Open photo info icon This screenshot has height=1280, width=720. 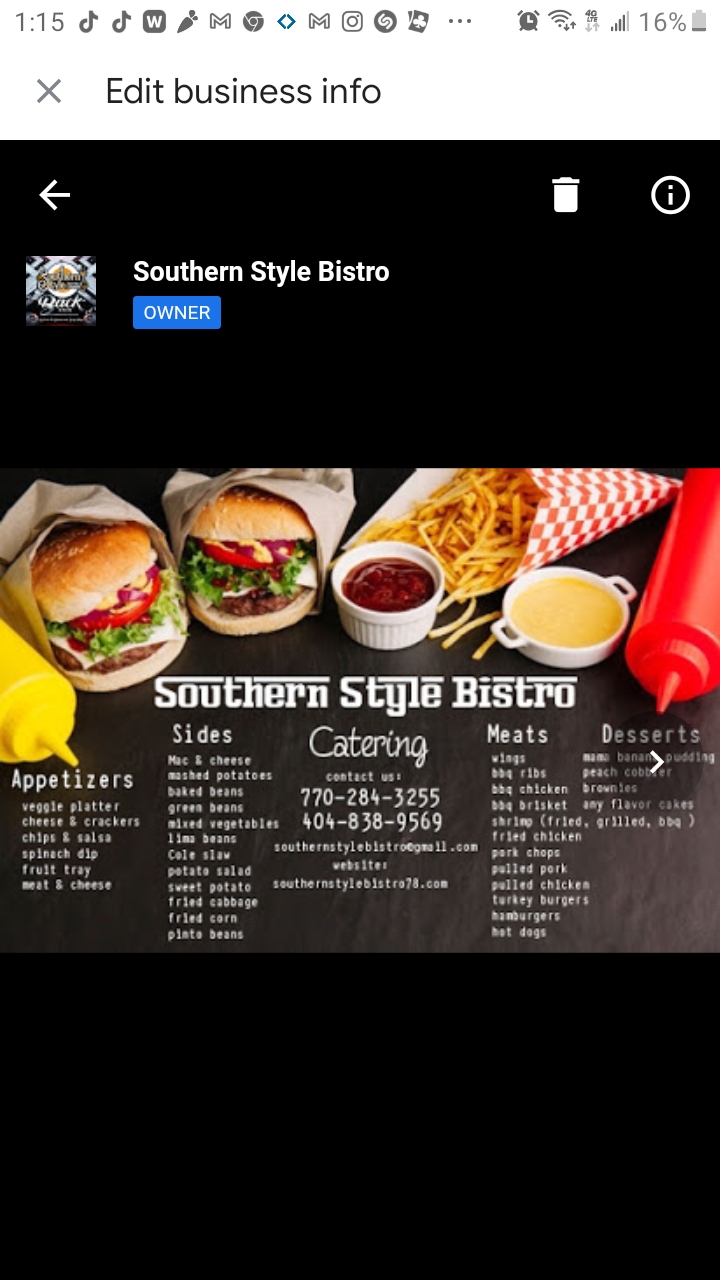[670, 195]
